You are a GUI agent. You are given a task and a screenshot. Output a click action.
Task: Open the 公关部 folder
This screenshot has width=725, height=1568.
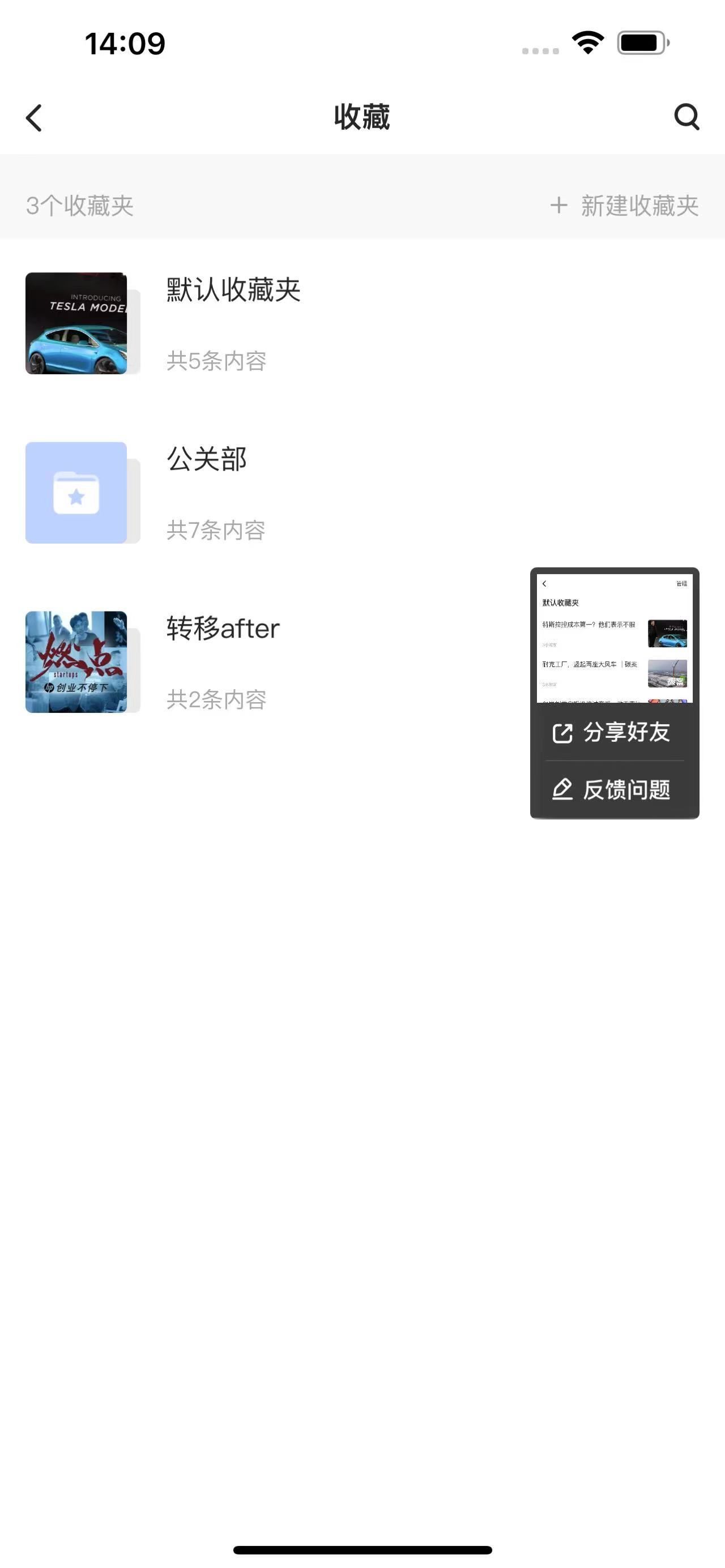click(362, 493)
